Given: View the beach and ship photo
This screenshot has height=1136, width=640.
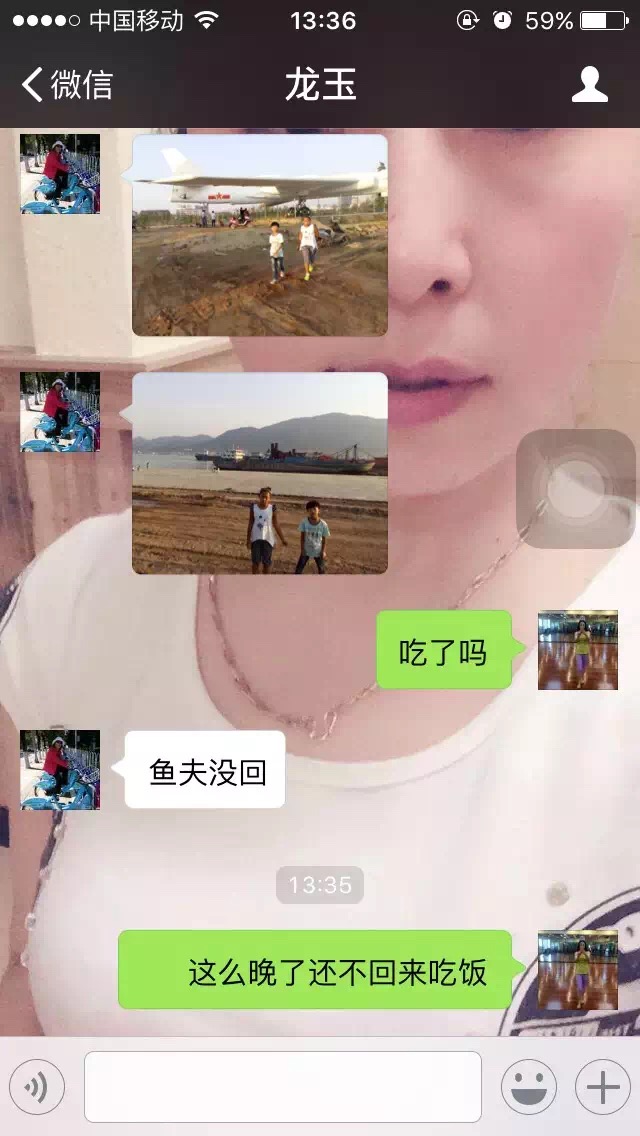Looking at the screenshot, I should click(260, 473).
